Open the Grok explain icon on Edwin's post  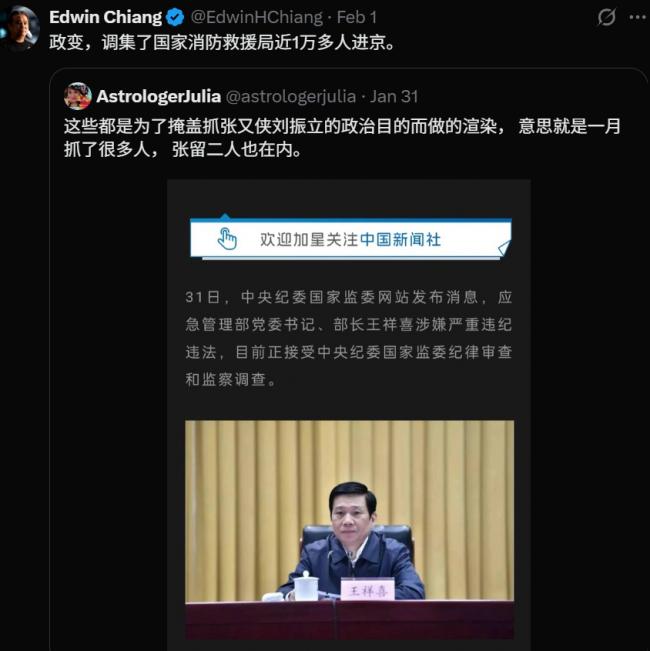point(606,17)
